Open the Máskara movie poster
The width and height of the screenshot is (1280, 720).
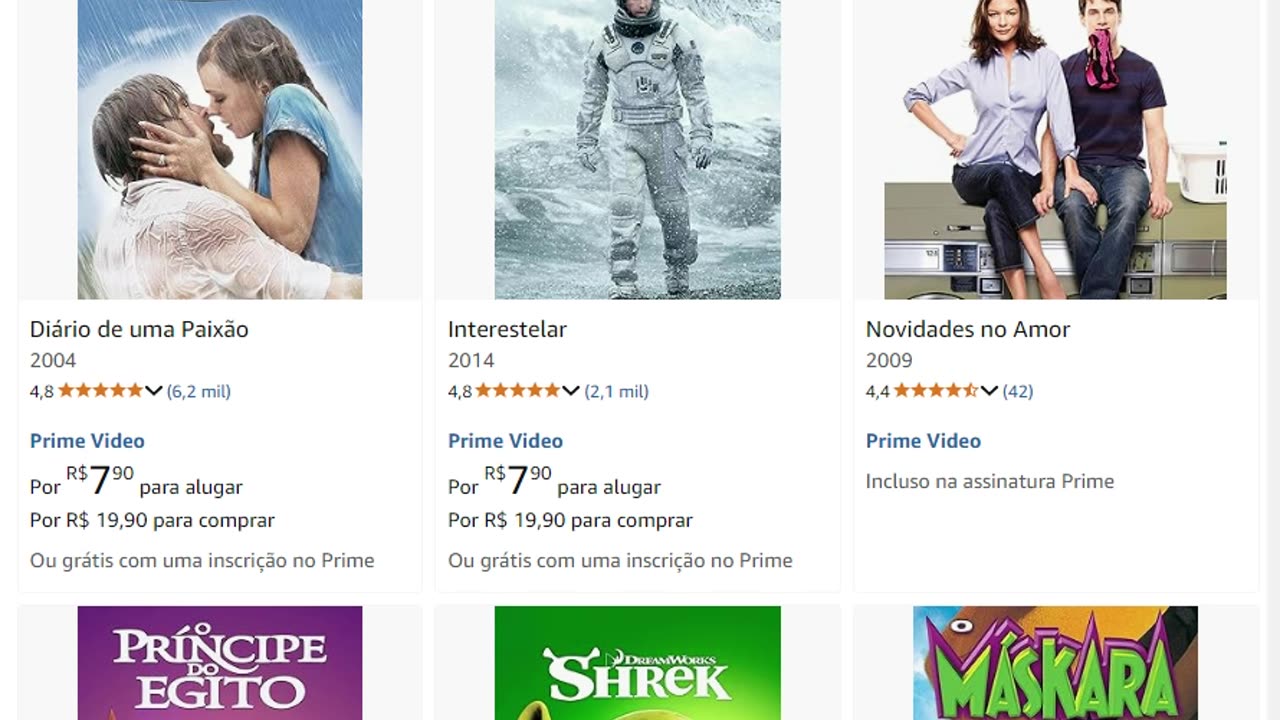[1055, 663]
